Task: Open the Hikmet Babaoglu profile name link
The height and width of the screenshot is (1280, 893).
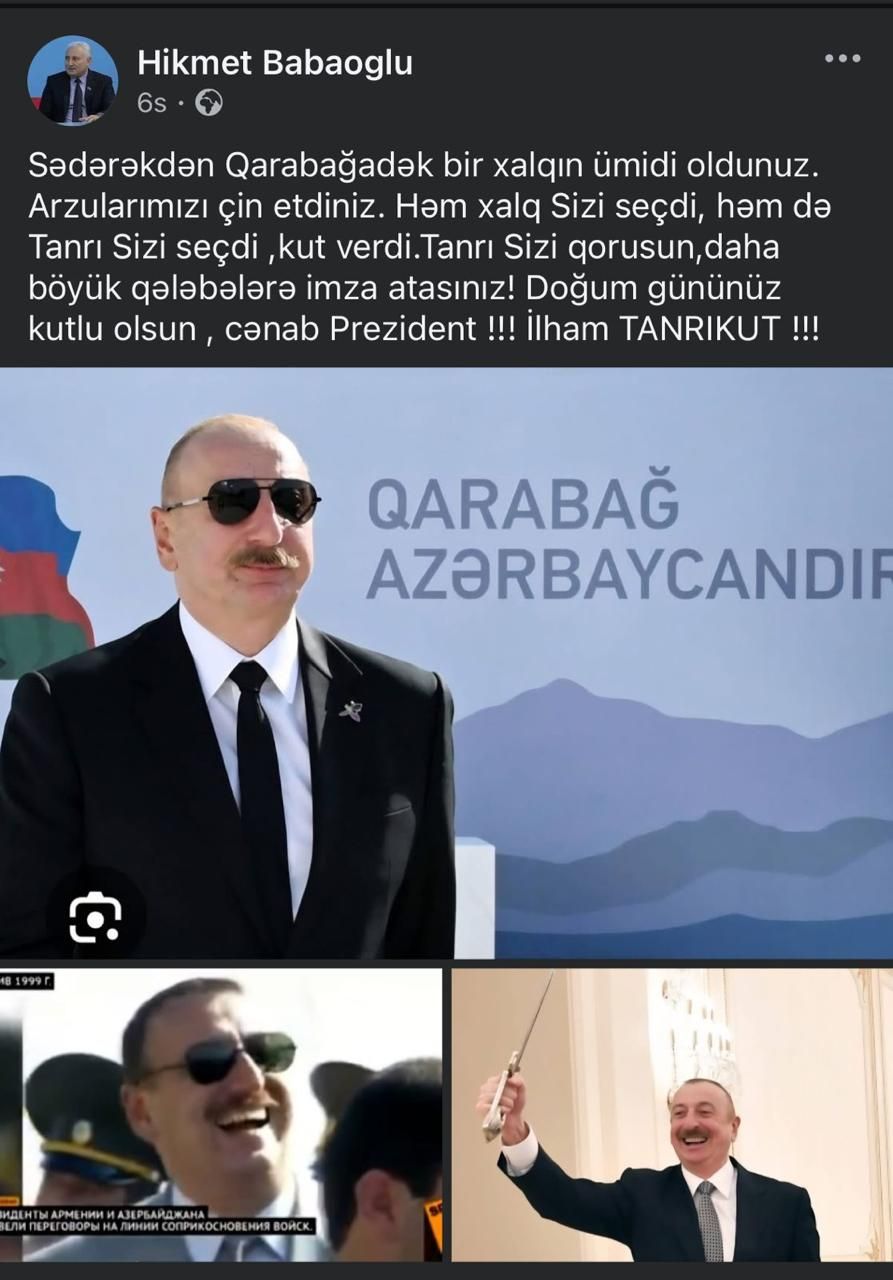Action: [274, 63]
